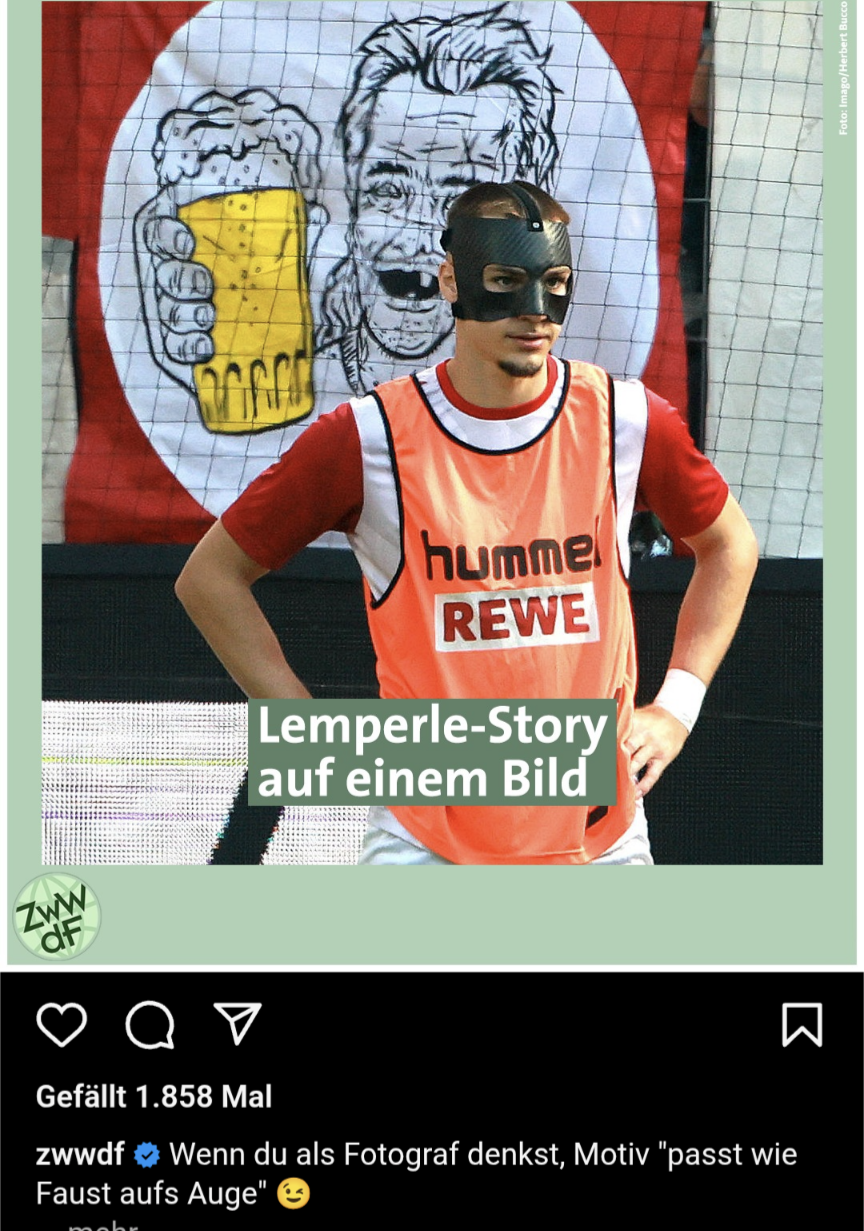This screenshot has height=1231, width=864.
Task: Share the post via send icon
Action: (238, 1024)
